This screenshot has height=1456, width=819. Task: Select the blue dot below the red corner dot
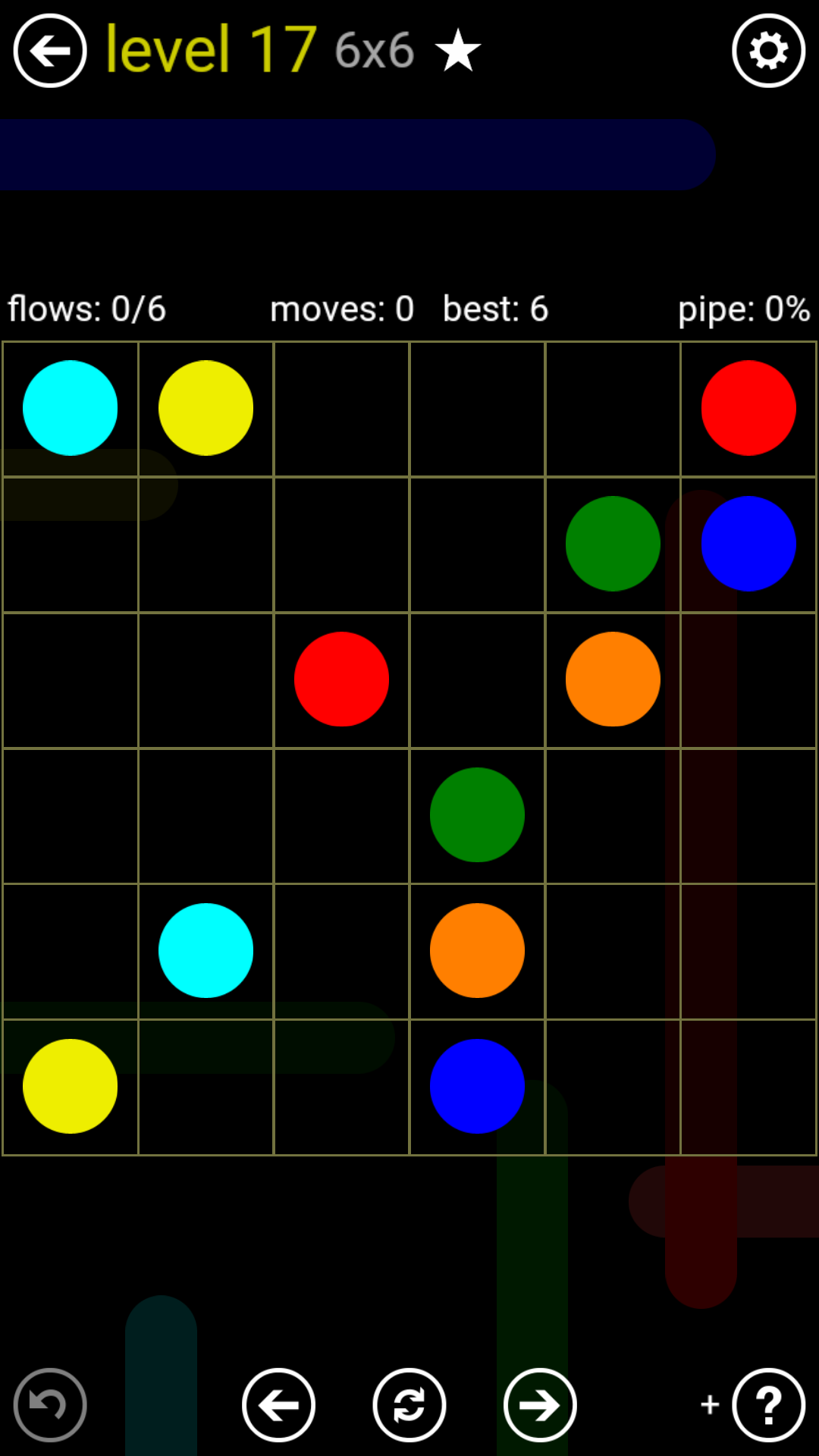[x=748, y=544]
